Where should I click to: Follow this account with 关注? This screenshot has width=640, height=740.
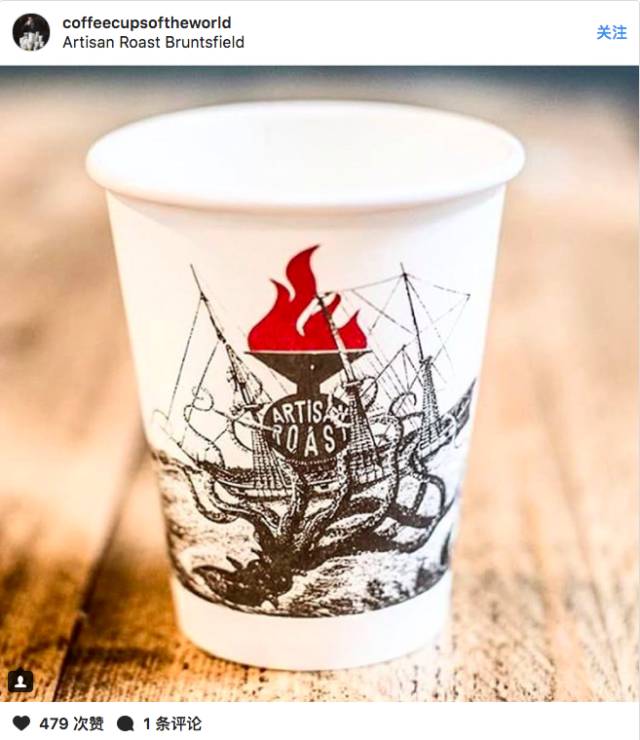[x=611, y=32]
